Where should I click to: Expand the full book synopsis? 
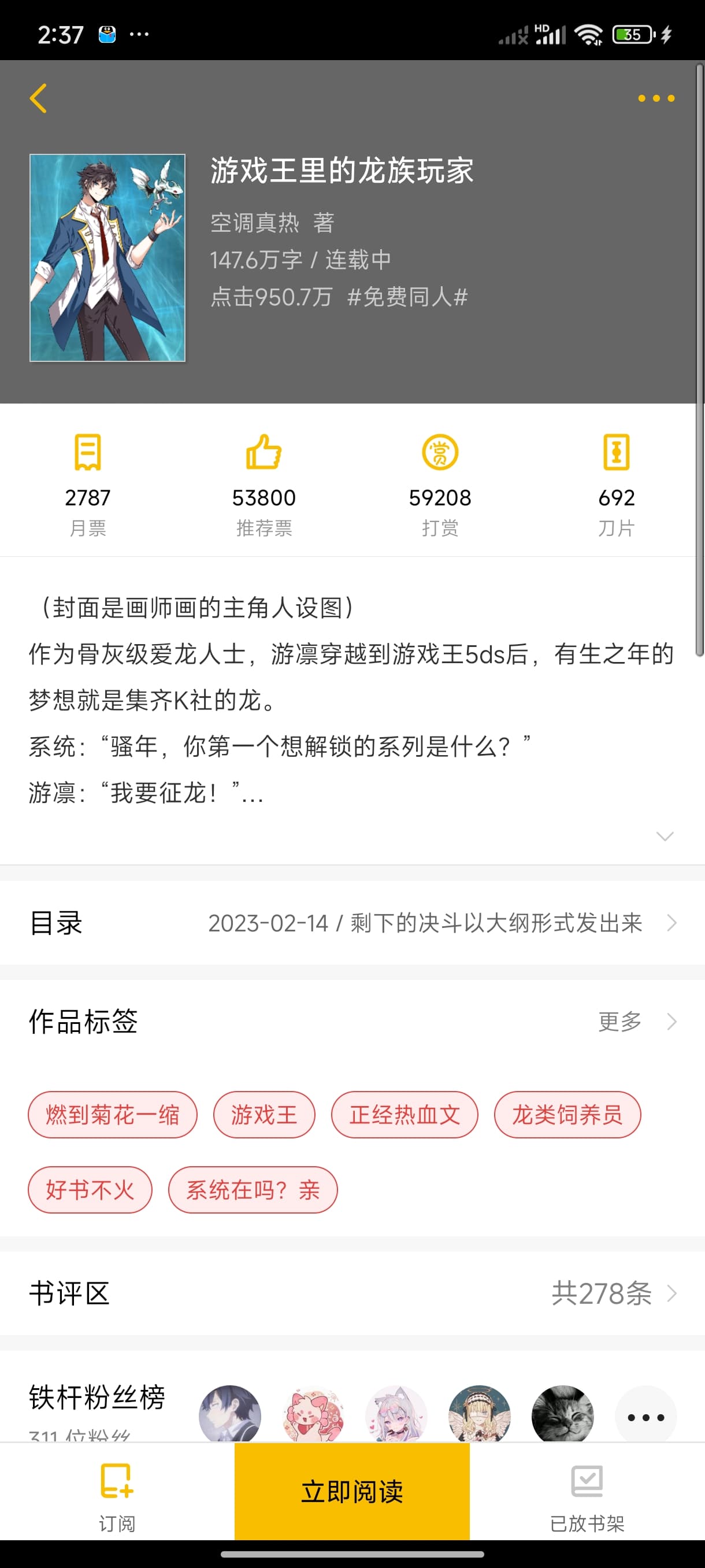664,835
